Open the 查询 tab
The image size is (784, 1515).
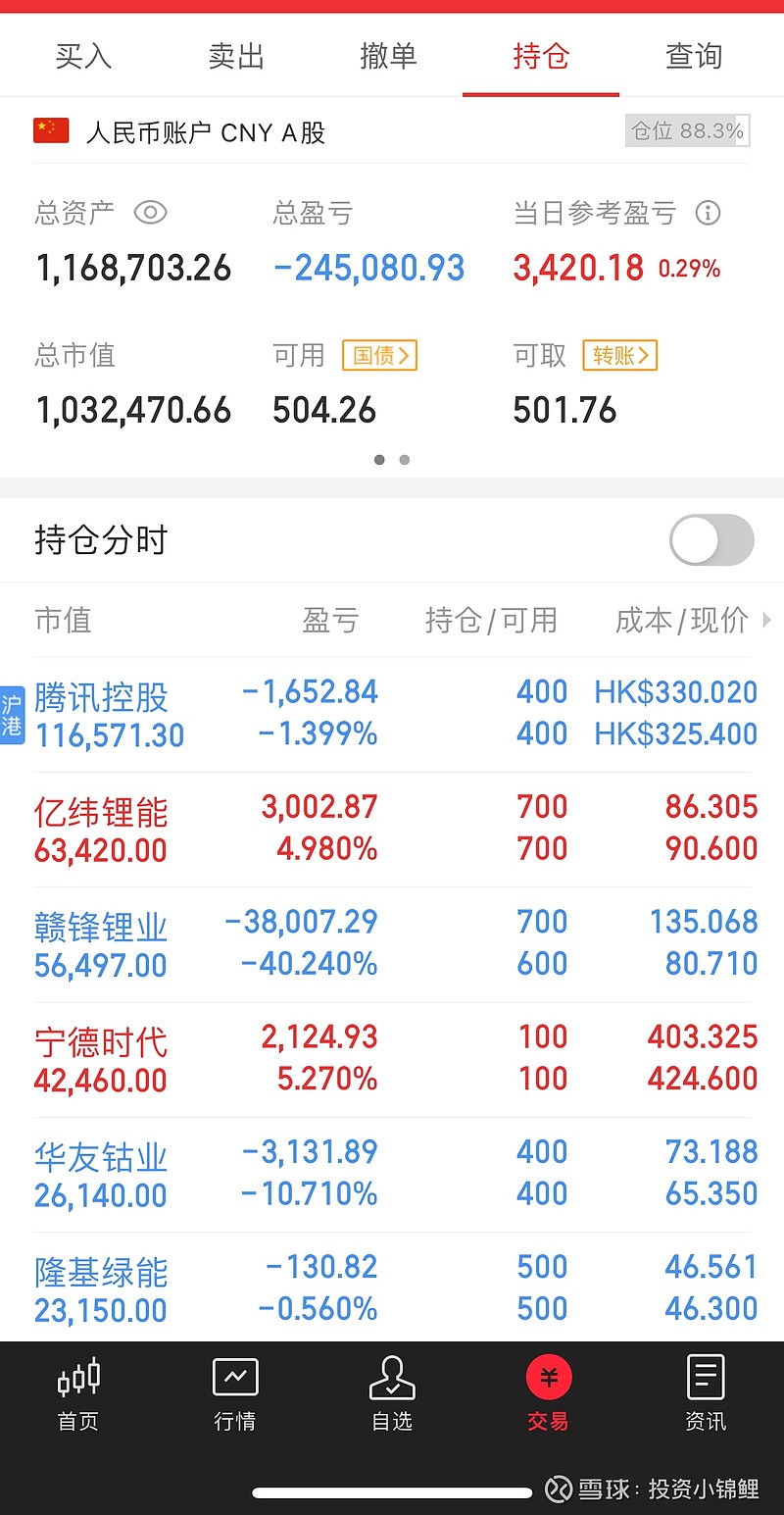tap(694, 56)
